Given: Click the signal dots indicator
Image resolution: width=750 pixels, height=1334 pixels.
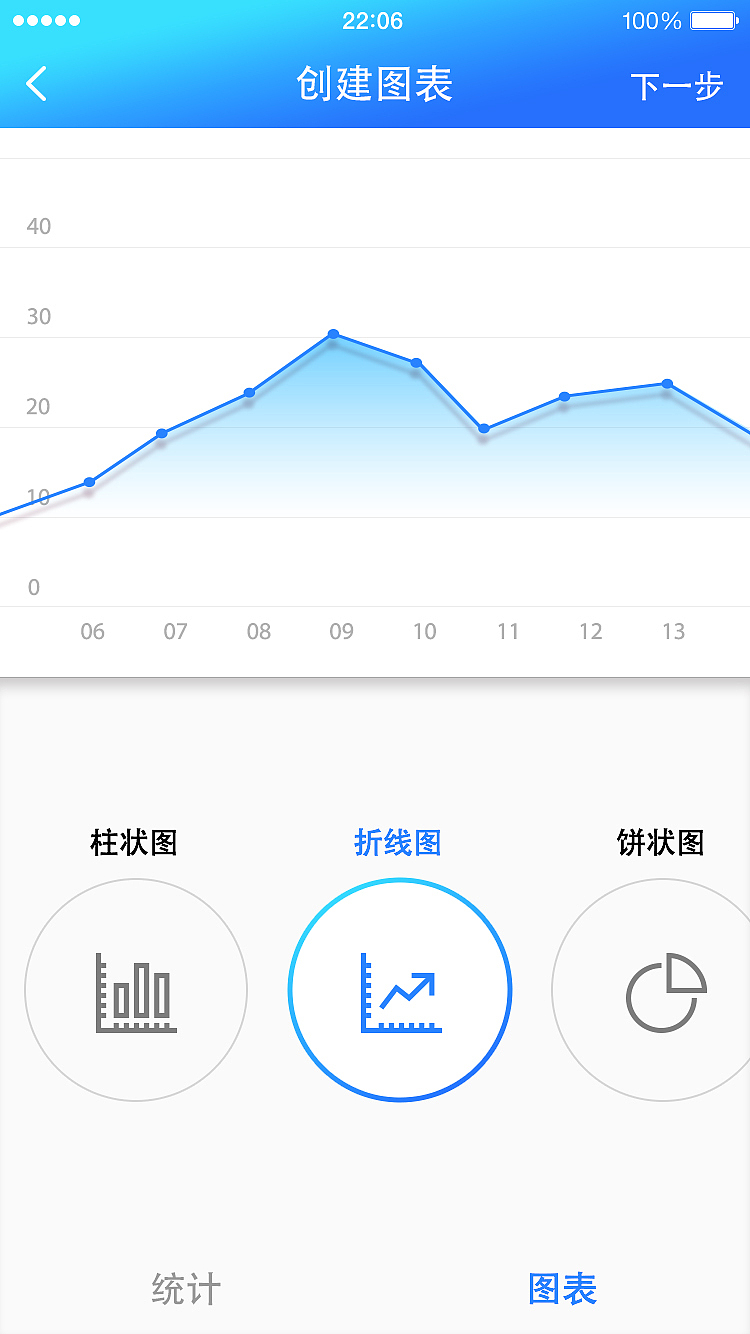Looking at the screenshot, I should pos(46,19).
